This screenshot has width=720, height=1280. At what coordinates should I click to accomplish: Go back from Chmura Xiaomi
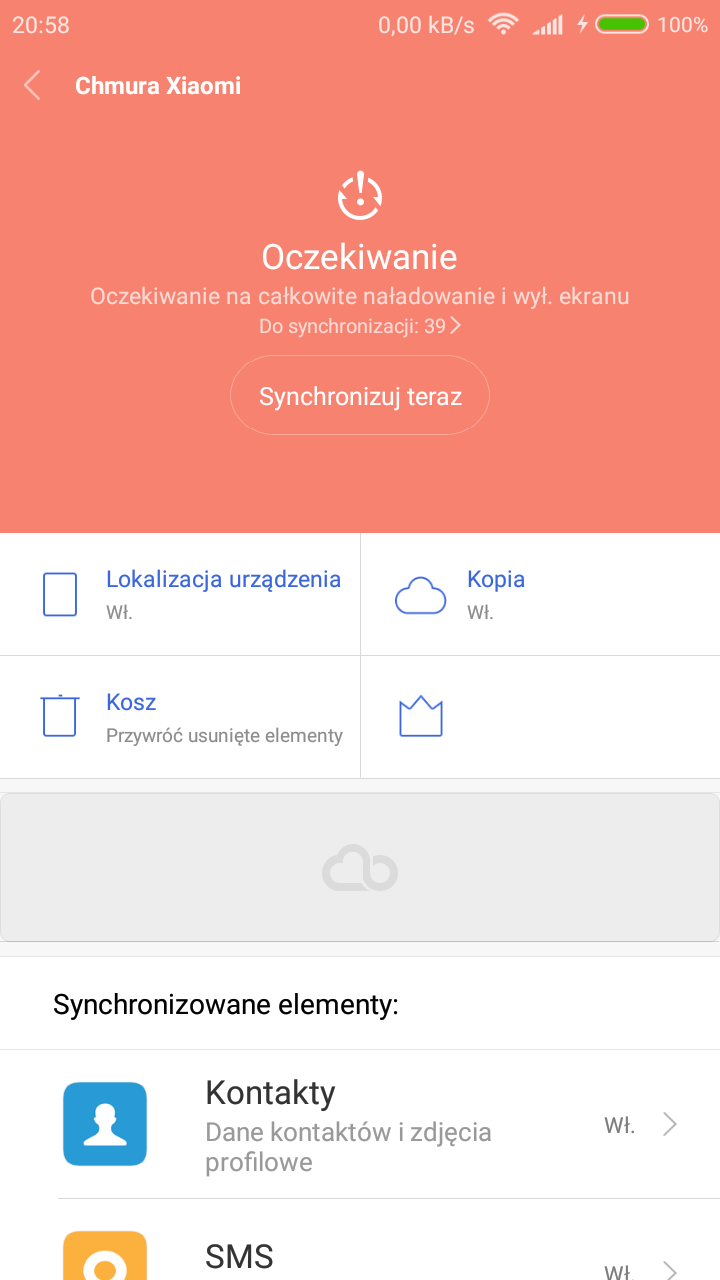[x=32, y=86]
